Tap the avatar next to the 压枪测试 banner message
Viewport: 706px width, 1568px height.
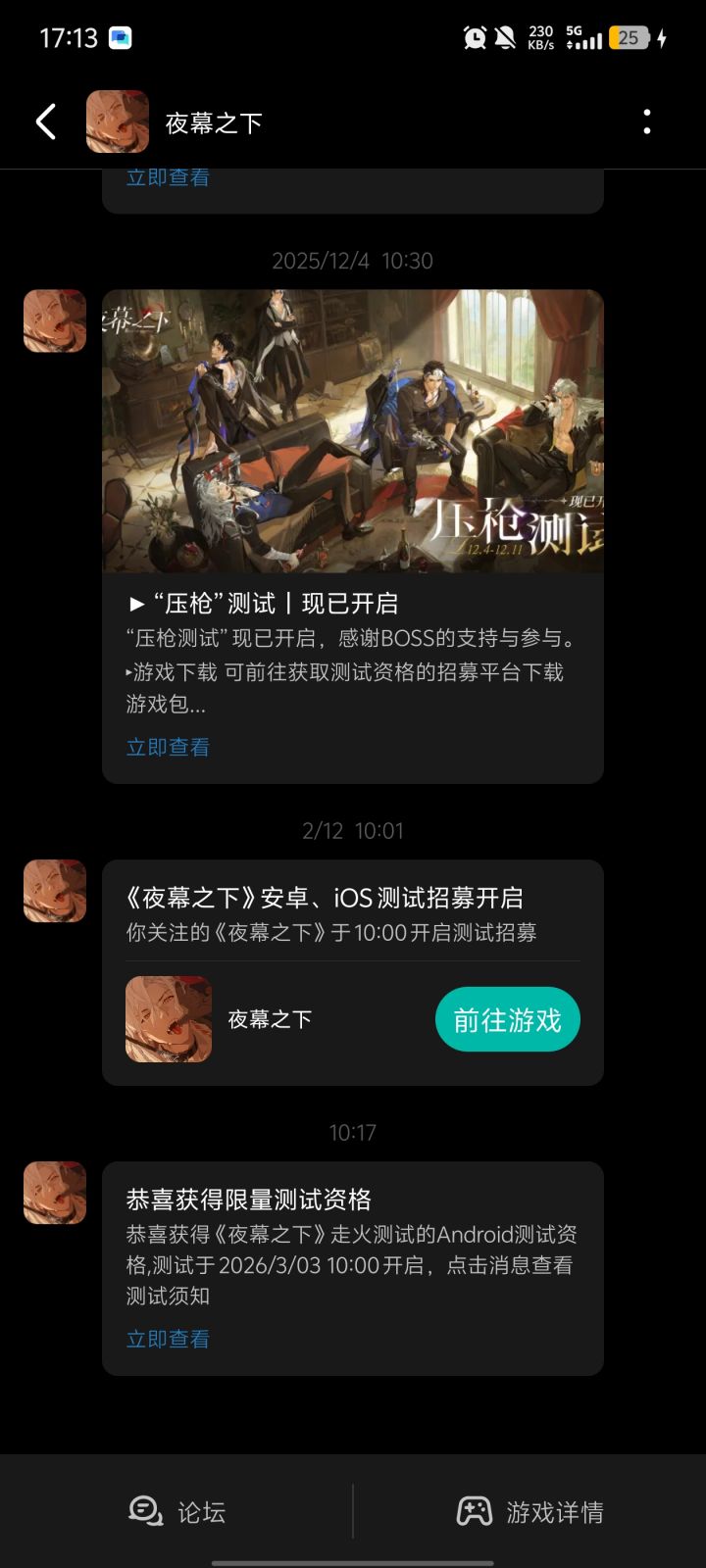click(54, 321)
